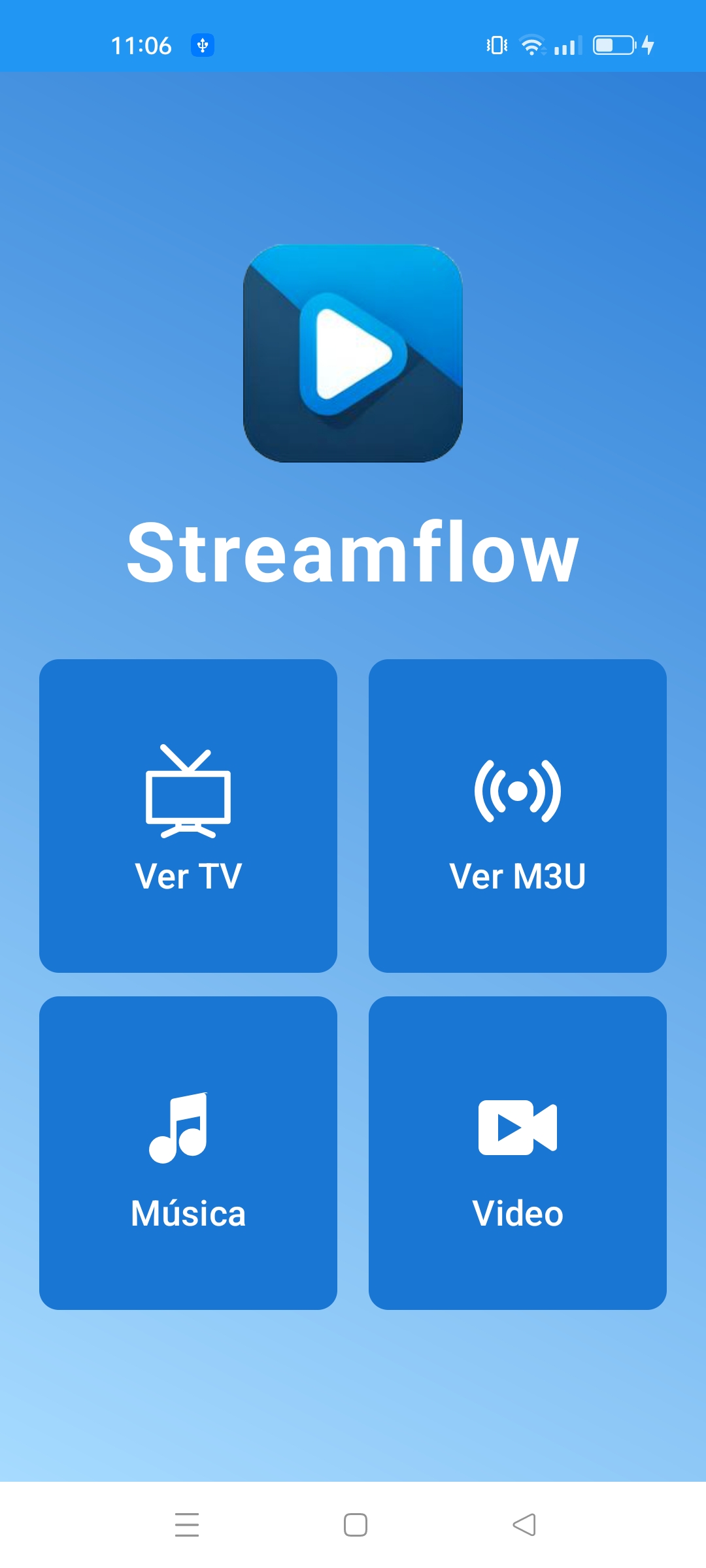Image resolution: width=706 pixels, height=1568 pixels.
Task: Select the TV icon on Ver TV tile
Action: [x=189, y=792]
